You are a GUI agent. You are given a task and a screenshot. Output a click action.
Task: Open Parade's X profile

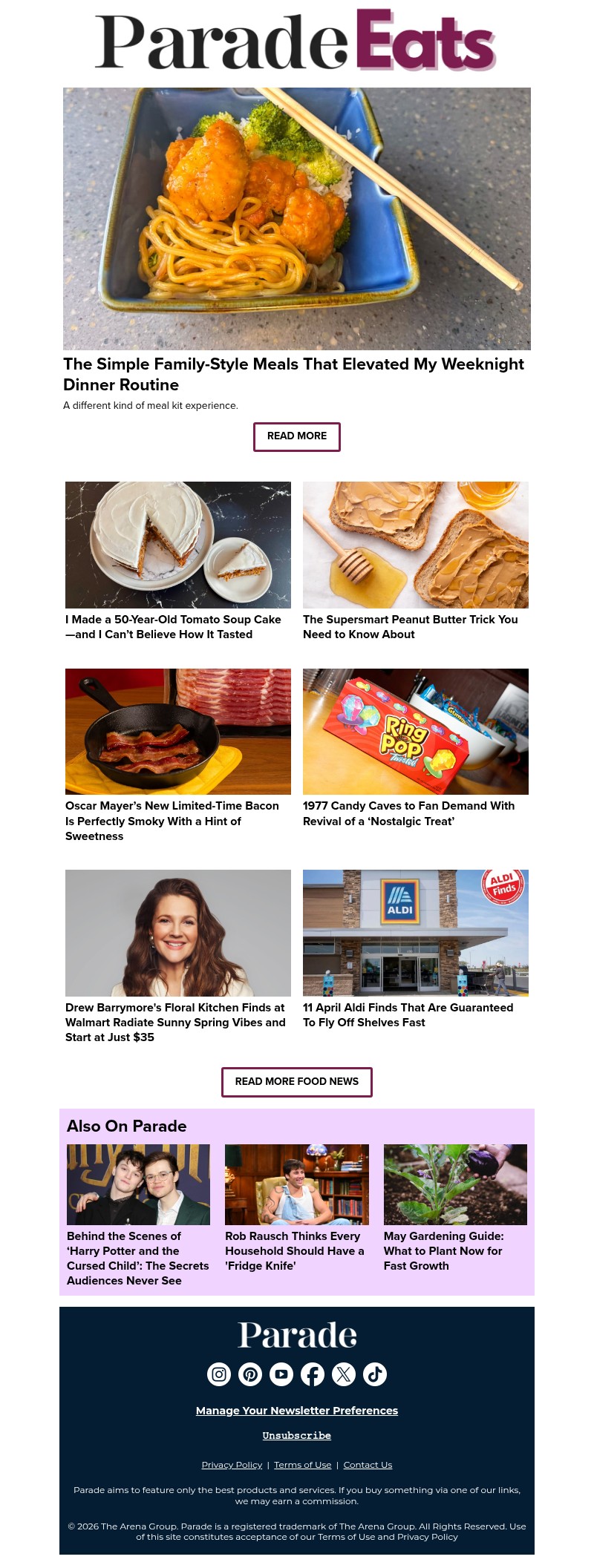tap(343, 1374)
